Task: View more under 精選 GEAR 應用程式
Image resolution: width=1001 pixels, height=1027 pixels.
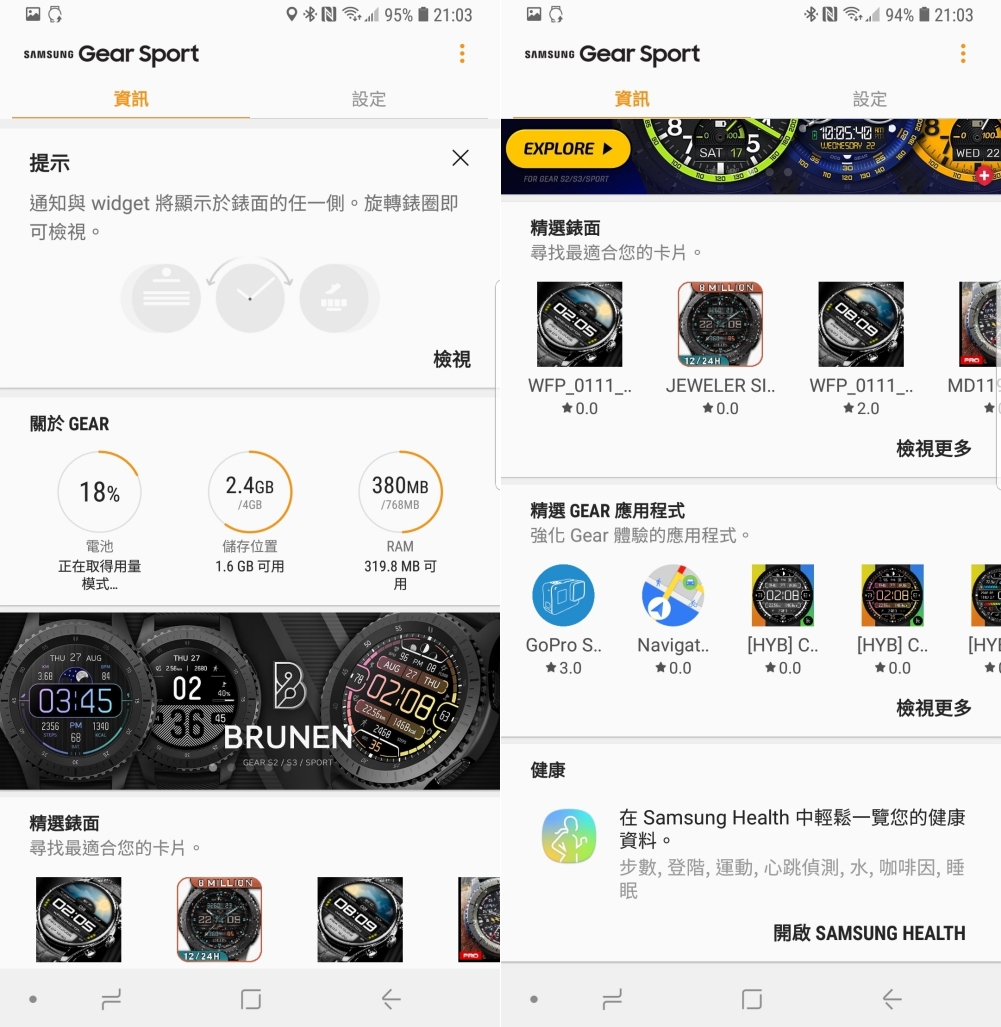Action: tap(934, 708)
